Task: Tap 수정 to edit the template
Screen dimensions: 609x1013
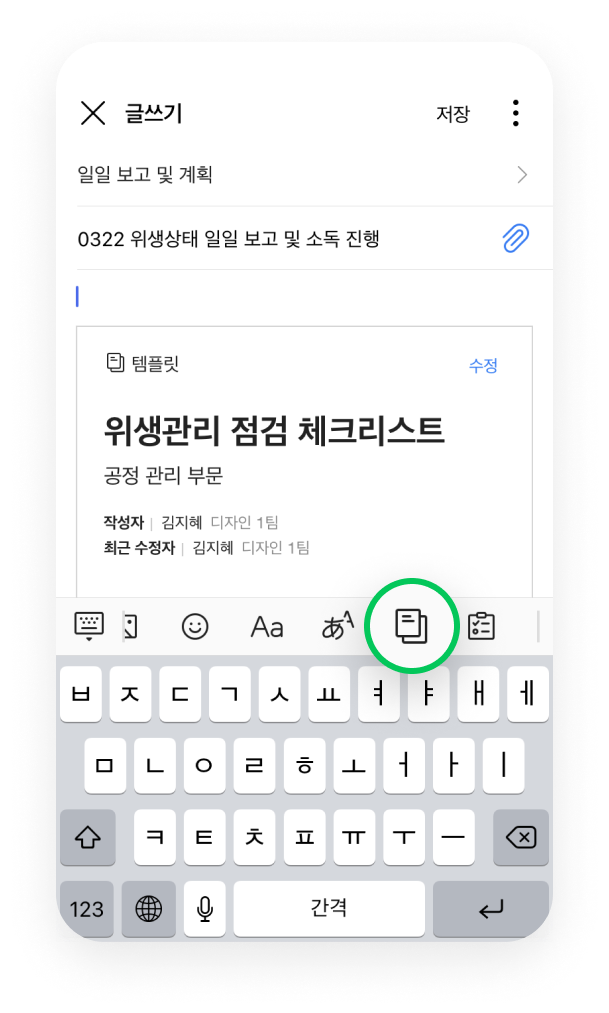Action: tap(483, 366)
